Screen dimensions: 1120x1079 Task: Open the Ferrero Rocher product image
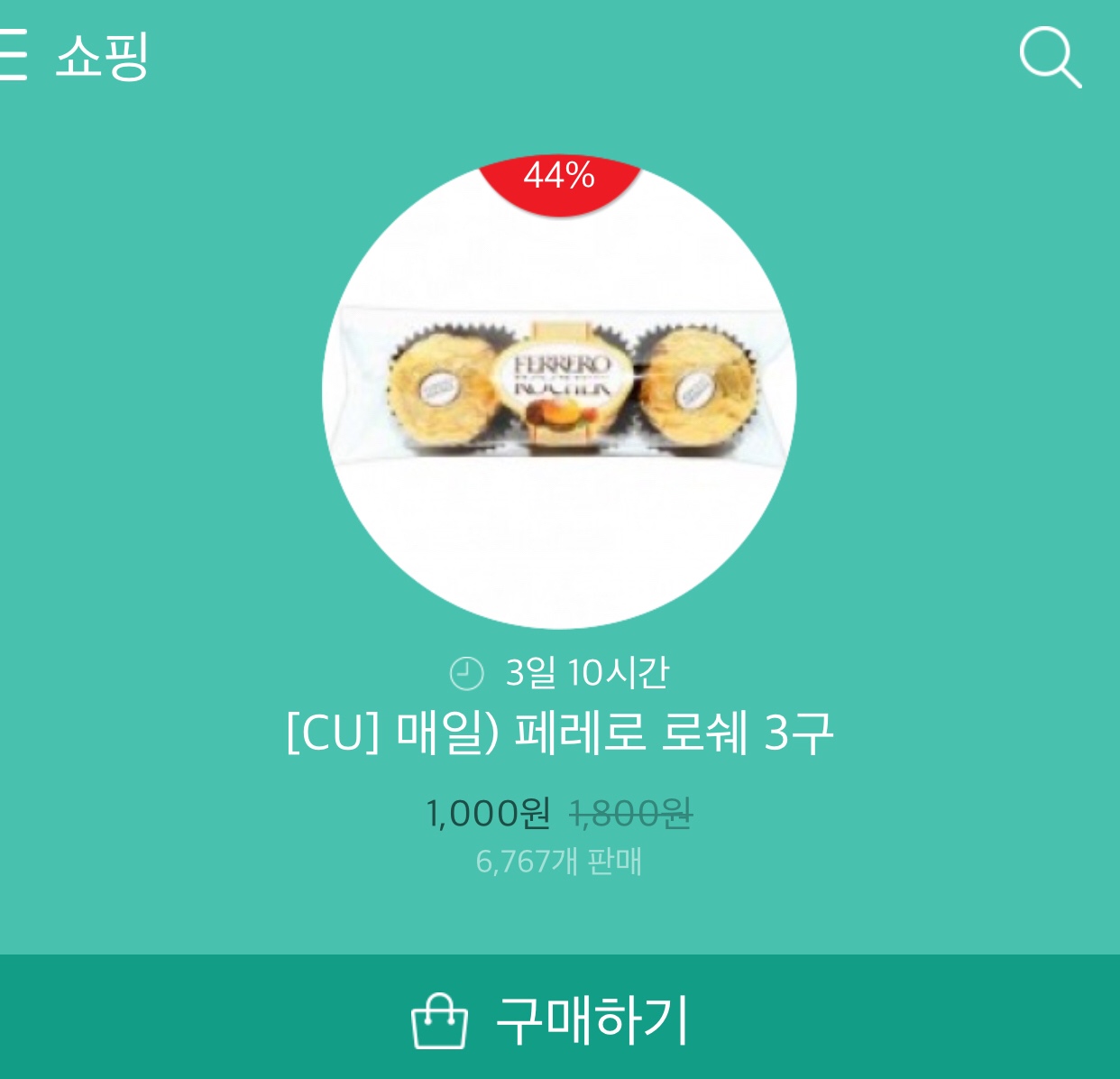[559, 392]
